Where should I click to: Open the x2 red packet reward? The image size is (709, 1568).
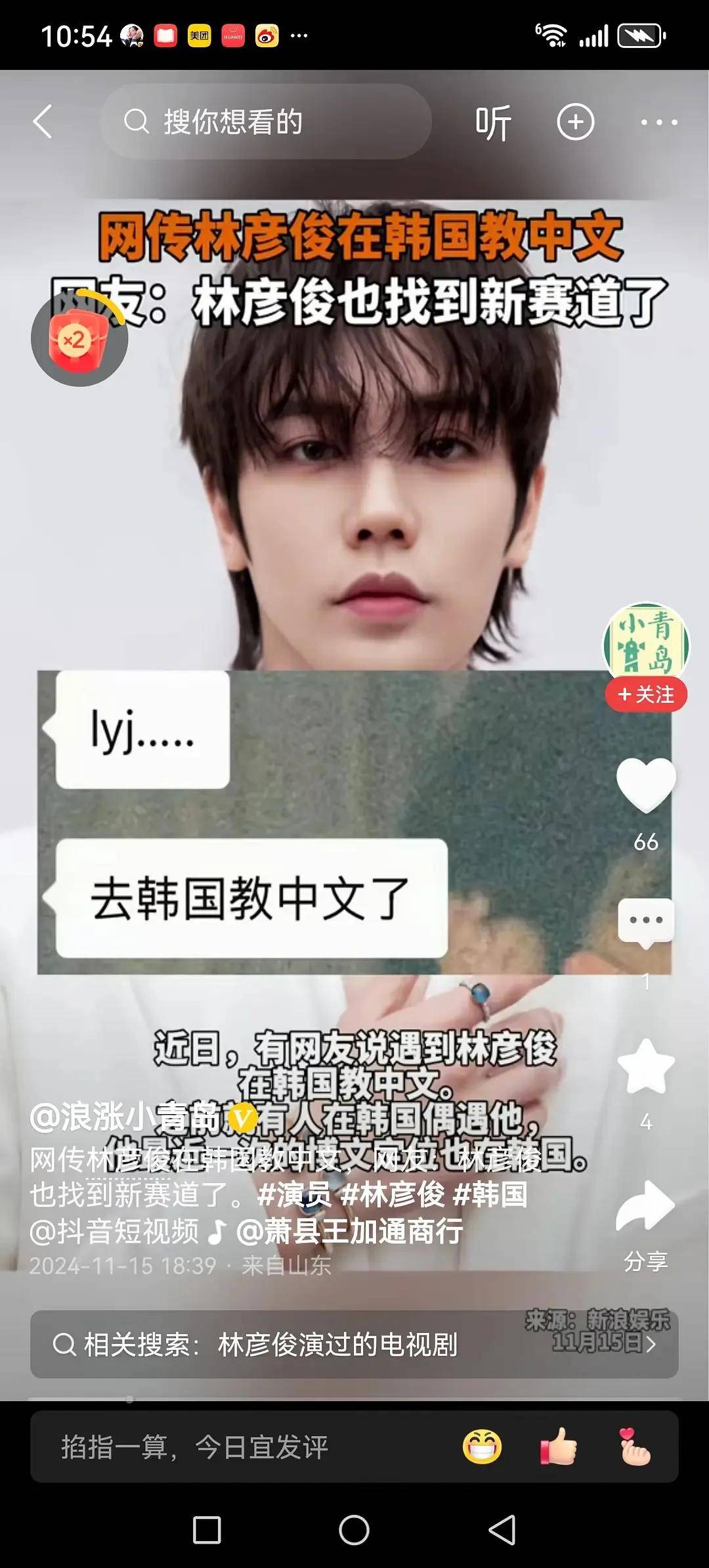pyautogui.click(x=79, y=339)
